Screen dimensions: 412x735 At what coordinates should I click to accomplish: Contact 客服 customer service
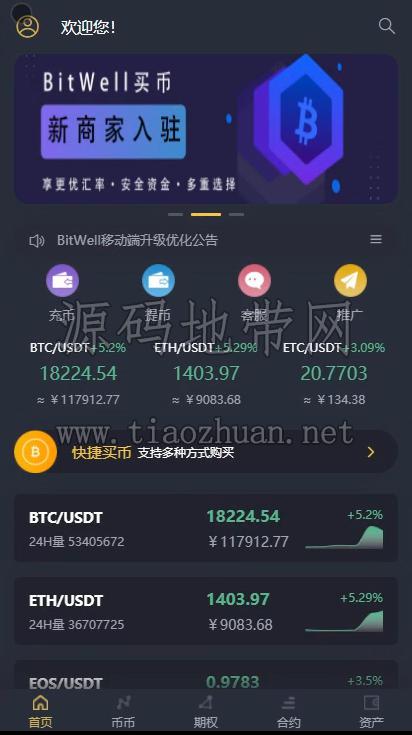[x=254, y=293]
